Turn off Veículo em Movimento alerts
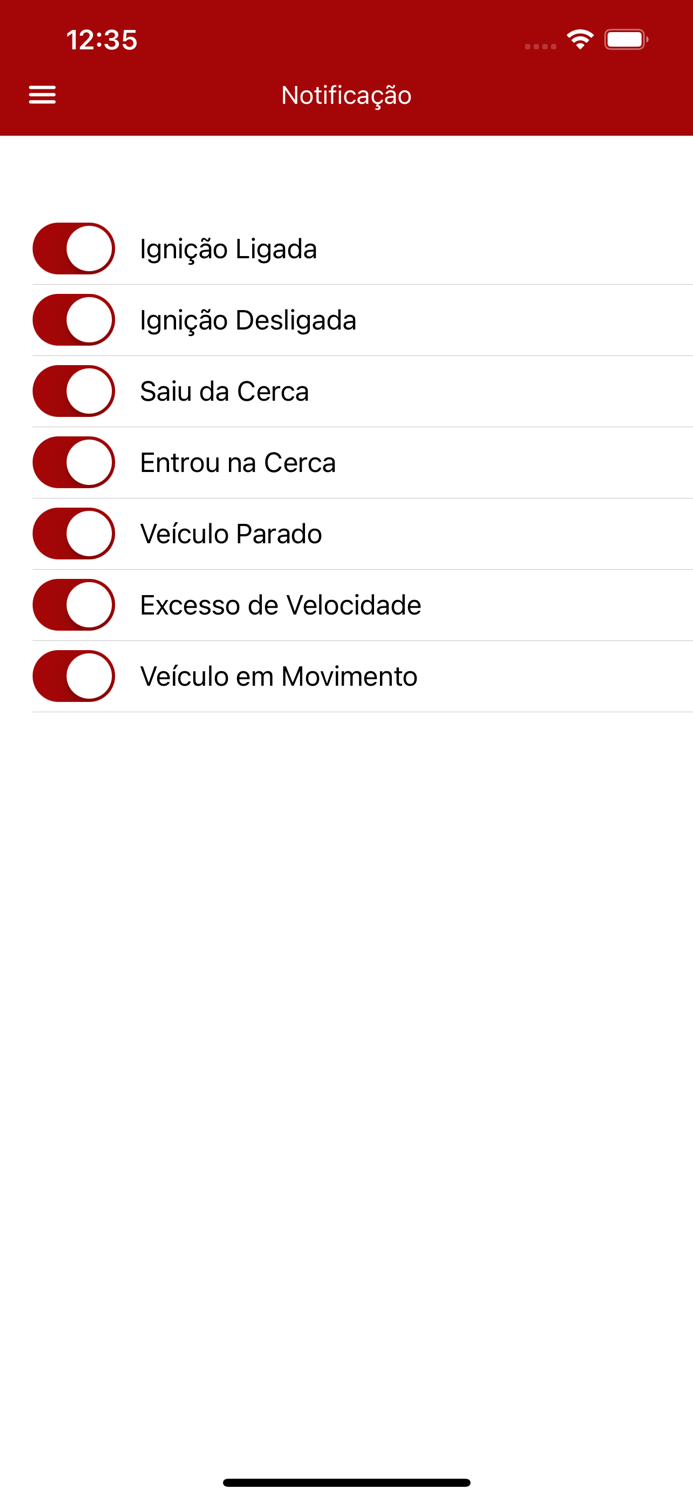This screenshot has width=693, height=1500. click(74, 676)
